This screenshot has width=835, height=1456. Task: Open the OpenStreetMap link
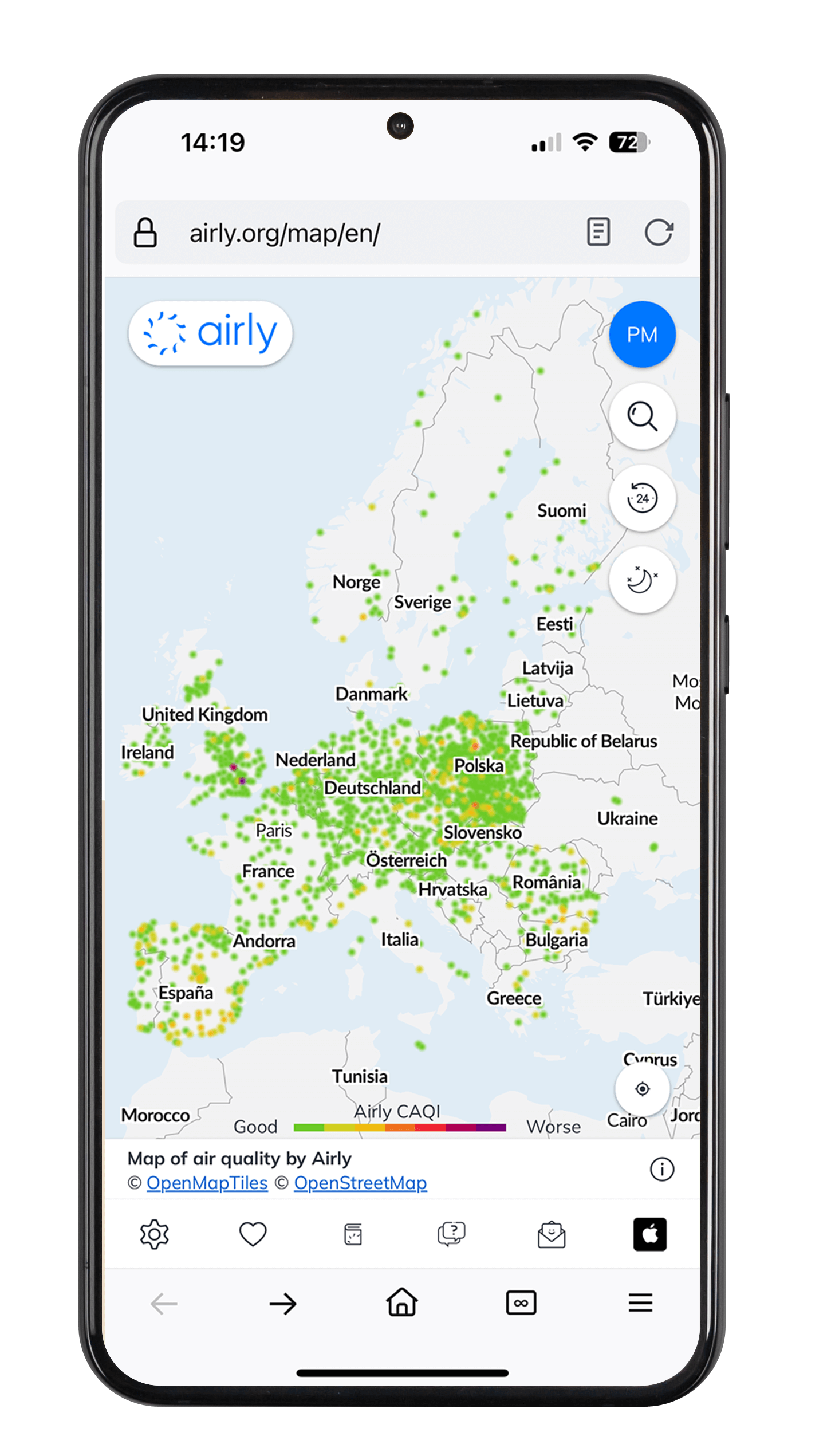pos(360,1183)
